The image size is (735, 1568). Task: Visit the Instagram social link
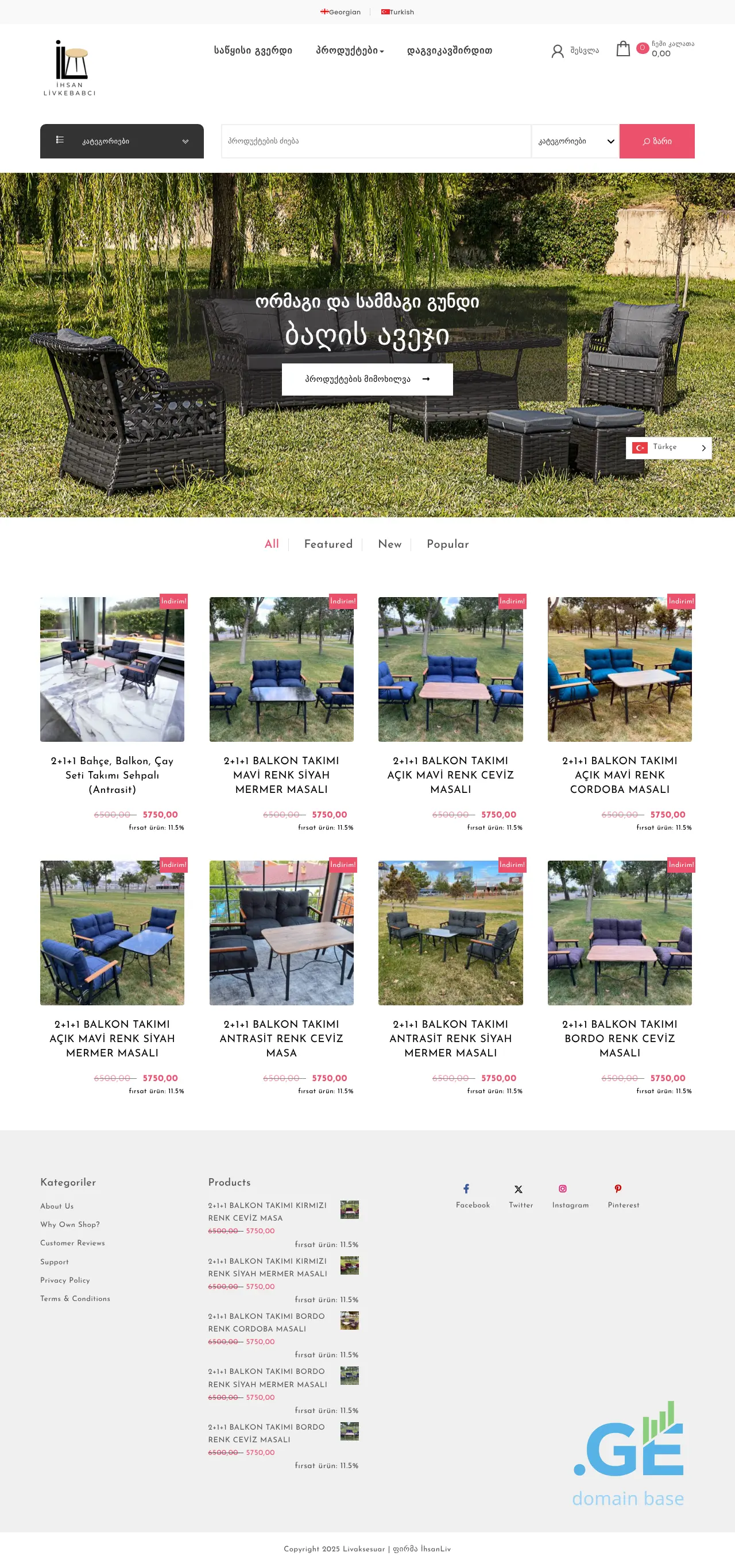pos(570,1196)
